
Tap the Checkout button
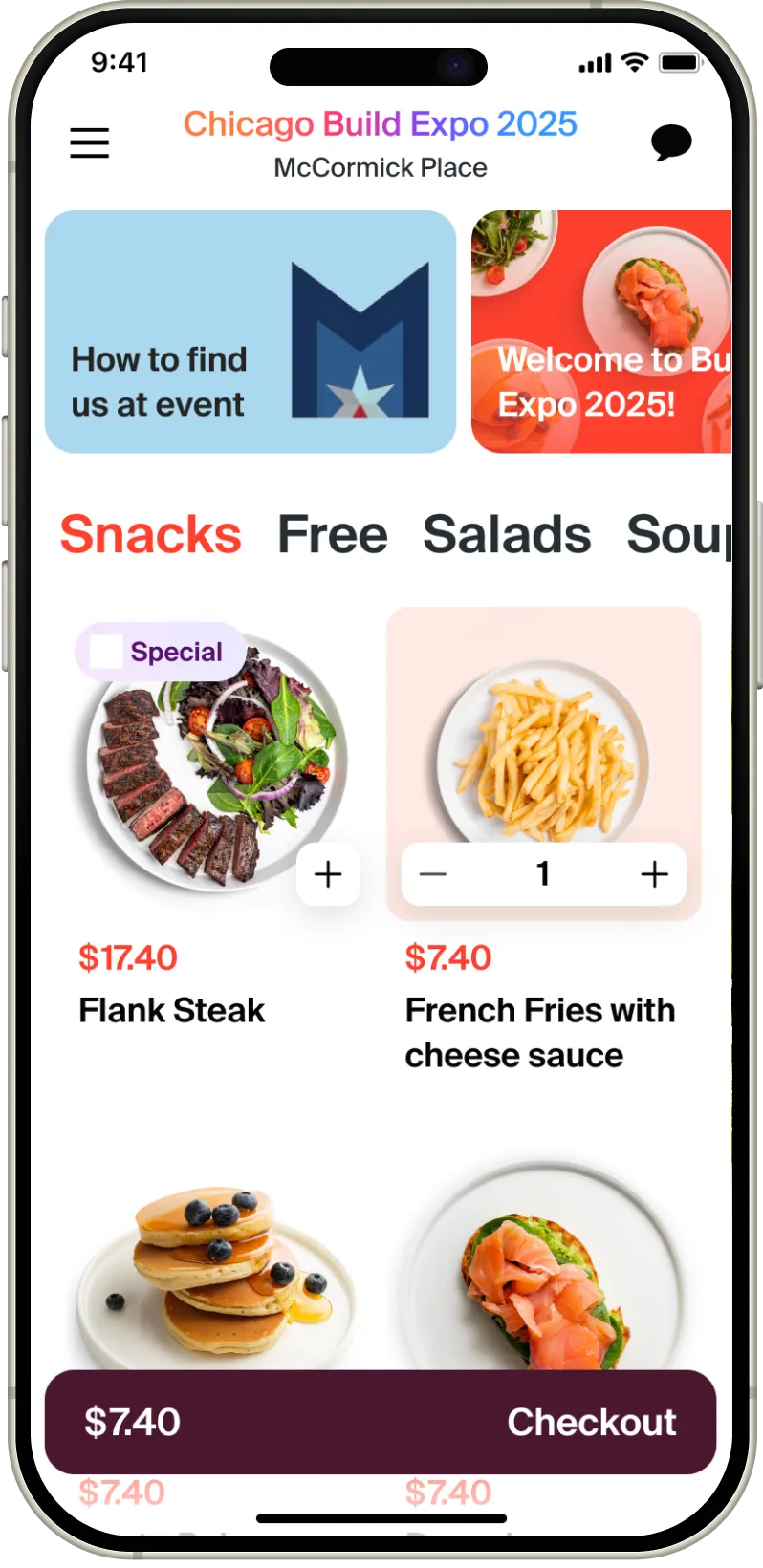tap(591, 1423)
